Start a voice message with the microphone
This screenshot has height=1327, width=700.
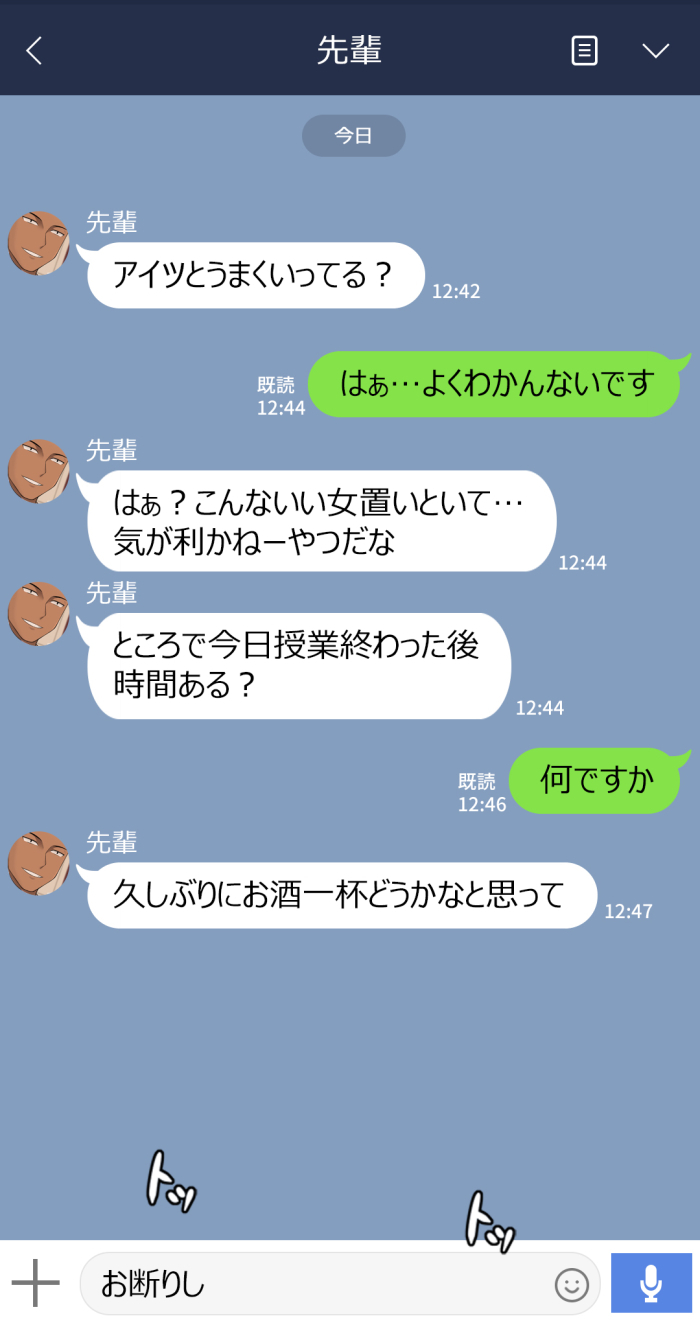pos(651,1283)
